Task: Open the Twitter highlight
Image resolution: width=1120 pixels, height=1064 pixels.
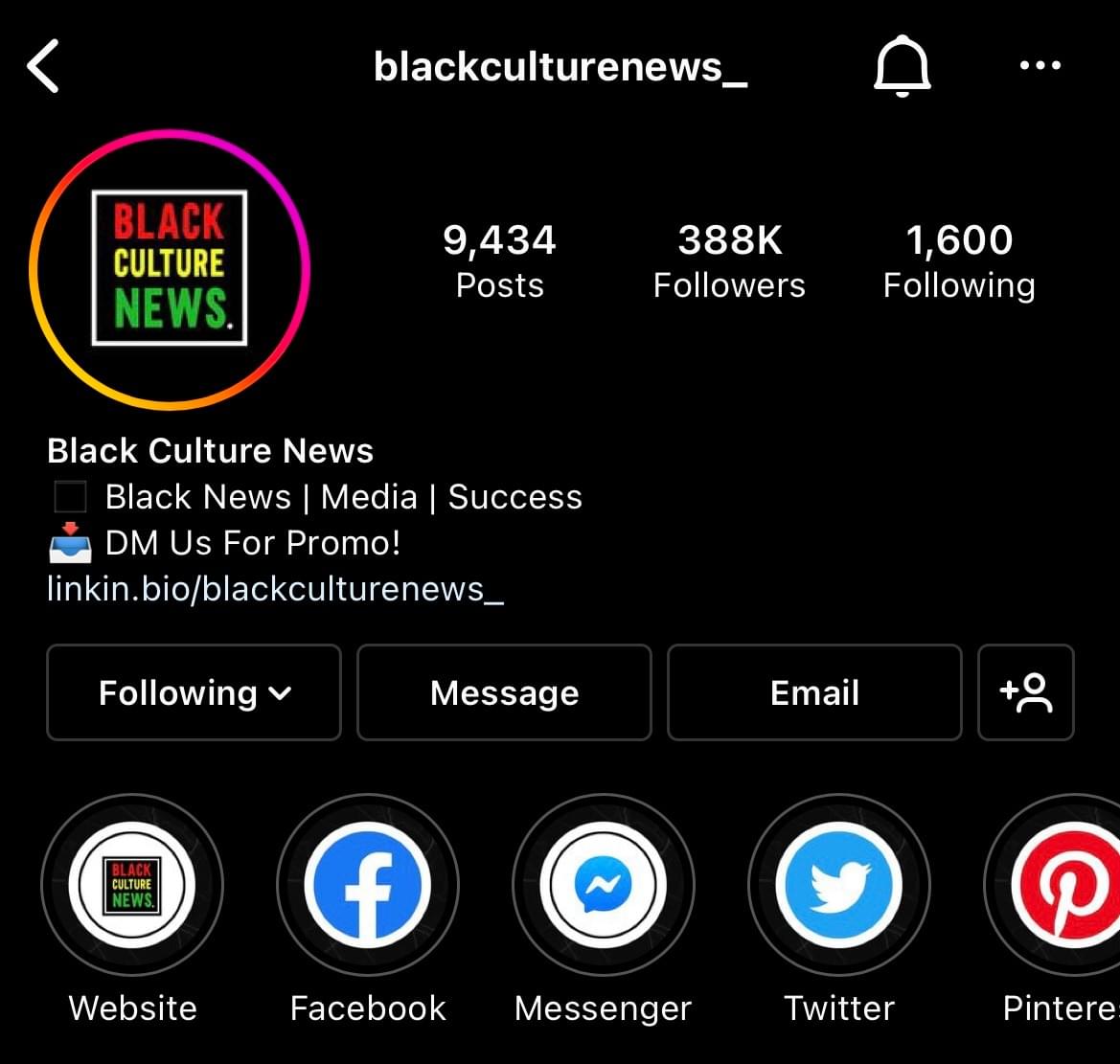Action: [x=839, y=884]
